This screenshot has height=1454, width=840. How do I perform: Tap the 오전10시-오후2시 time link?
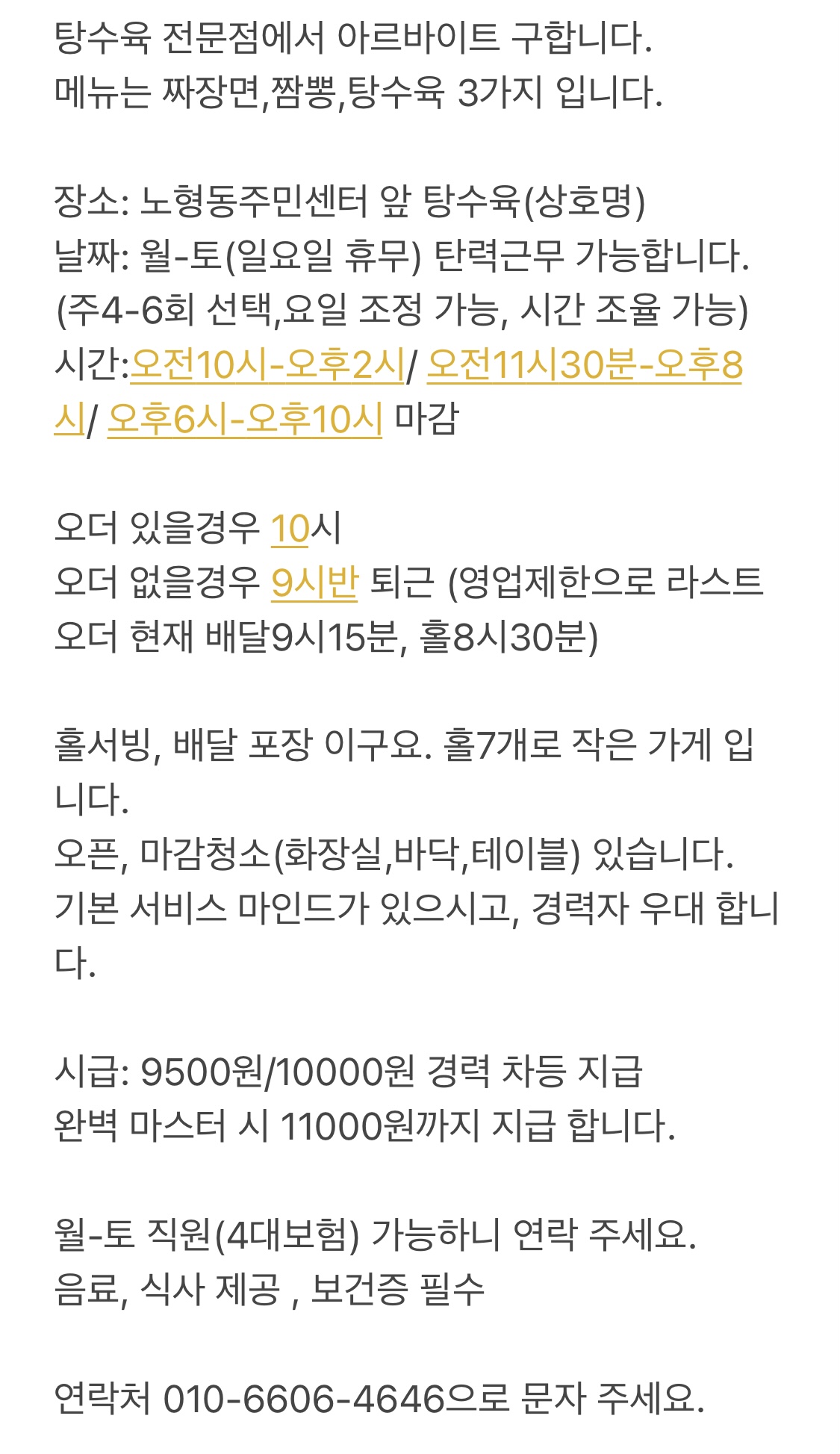point(267,365)
